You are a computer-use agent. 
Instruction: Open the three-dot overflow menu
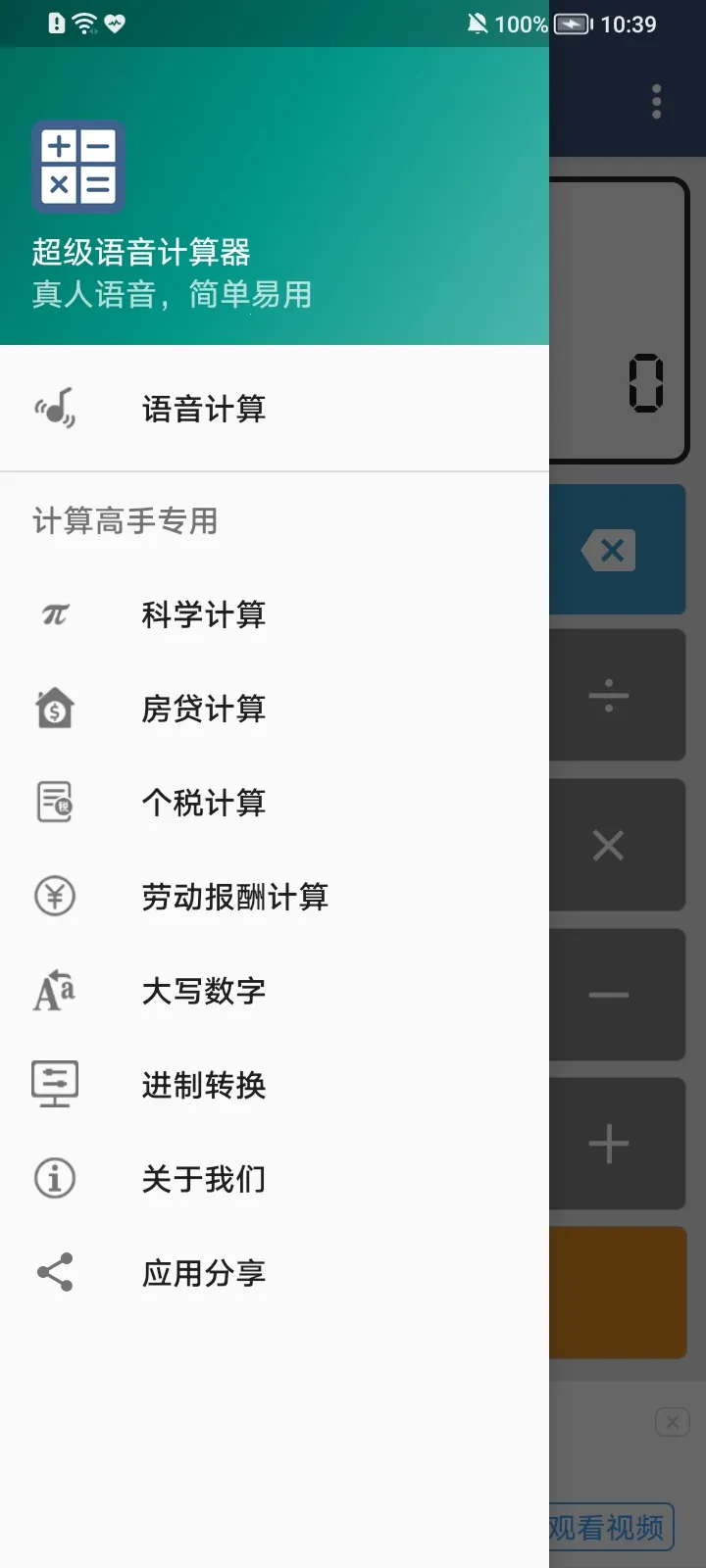coord(656,102)
